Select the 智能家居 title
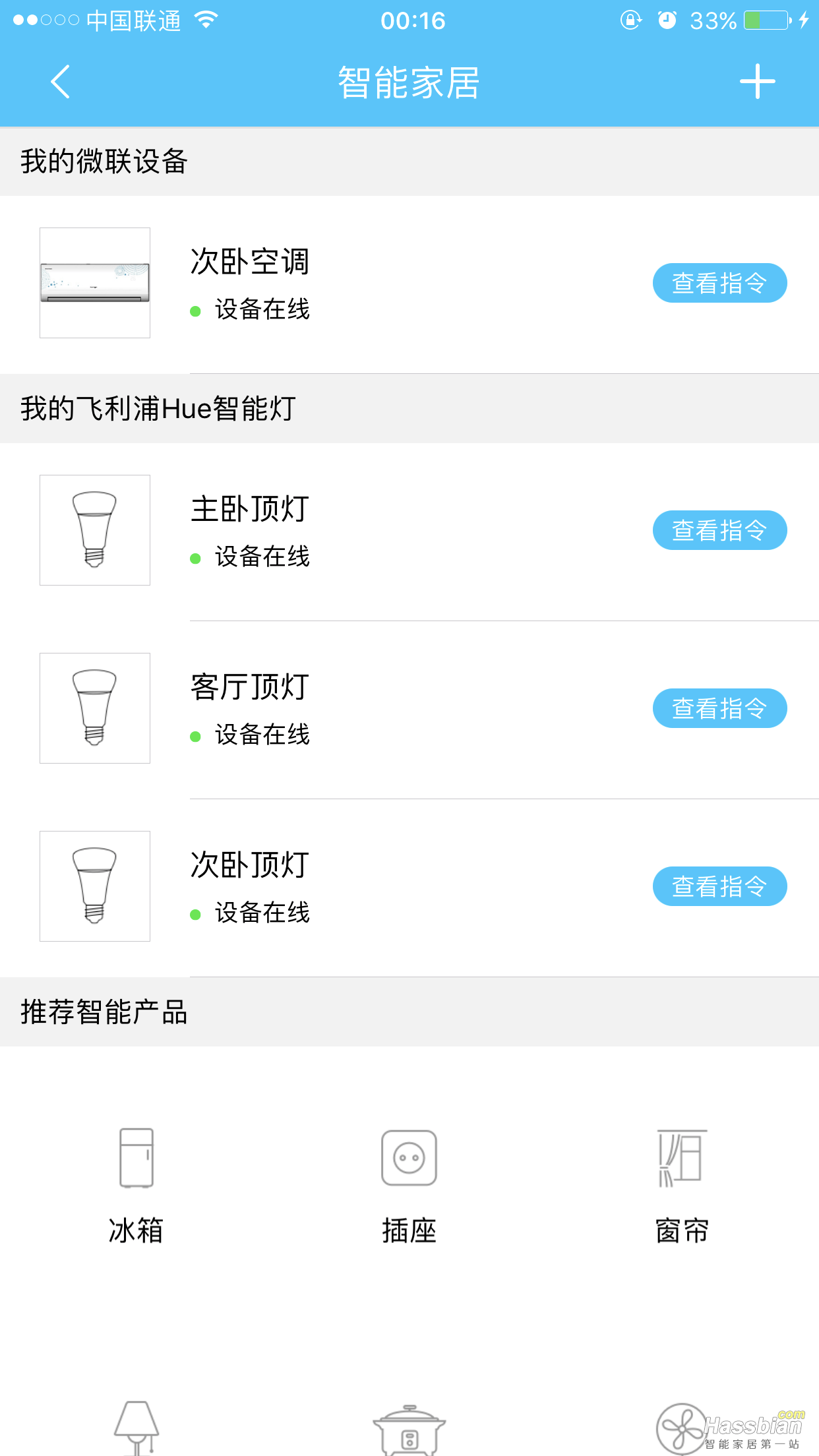Image resolution: width=819 pixels, height=1456 pixels. click(x=409, y=81)
